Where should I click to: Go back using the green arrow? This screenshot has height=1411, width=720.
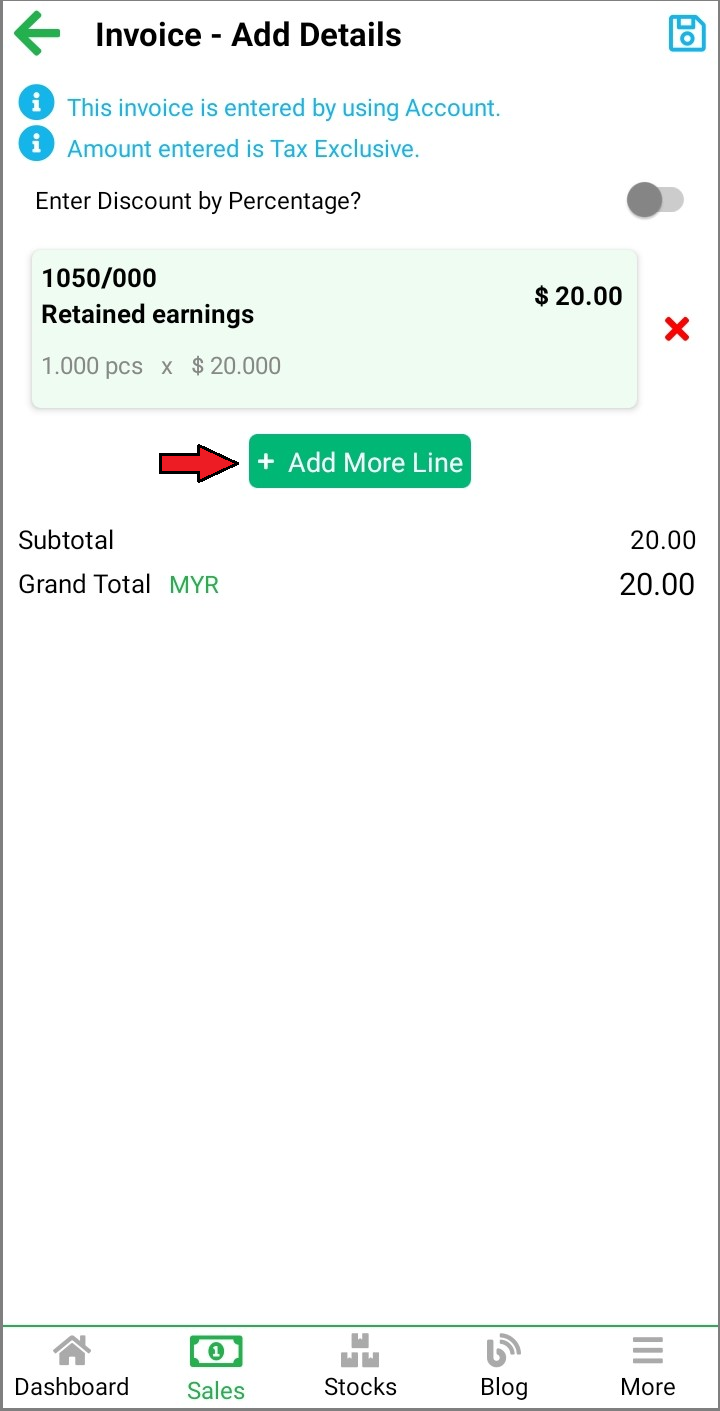click(37, 34)
